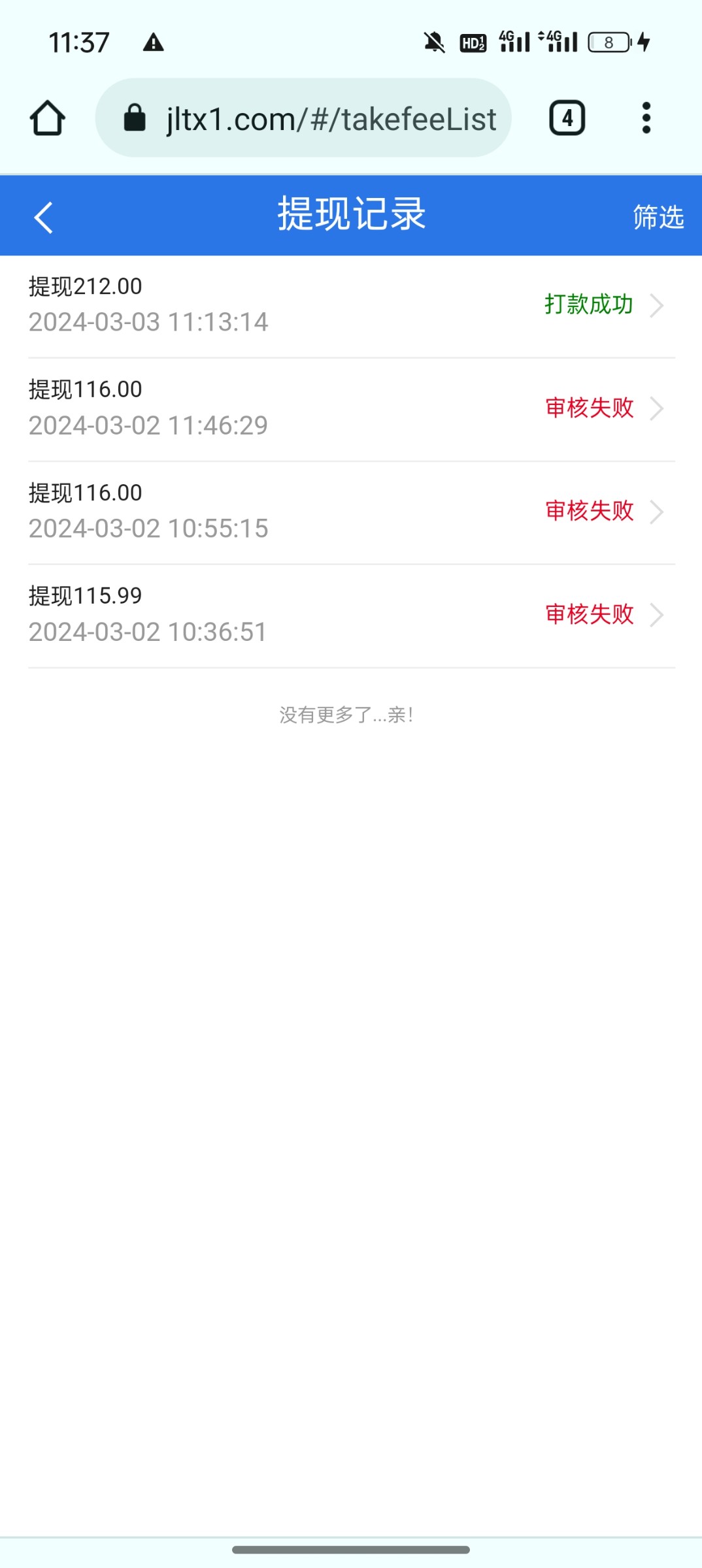Screen dimensions: 702x1568
Task: Go back from the 提现记录 page
Action: 43,217
